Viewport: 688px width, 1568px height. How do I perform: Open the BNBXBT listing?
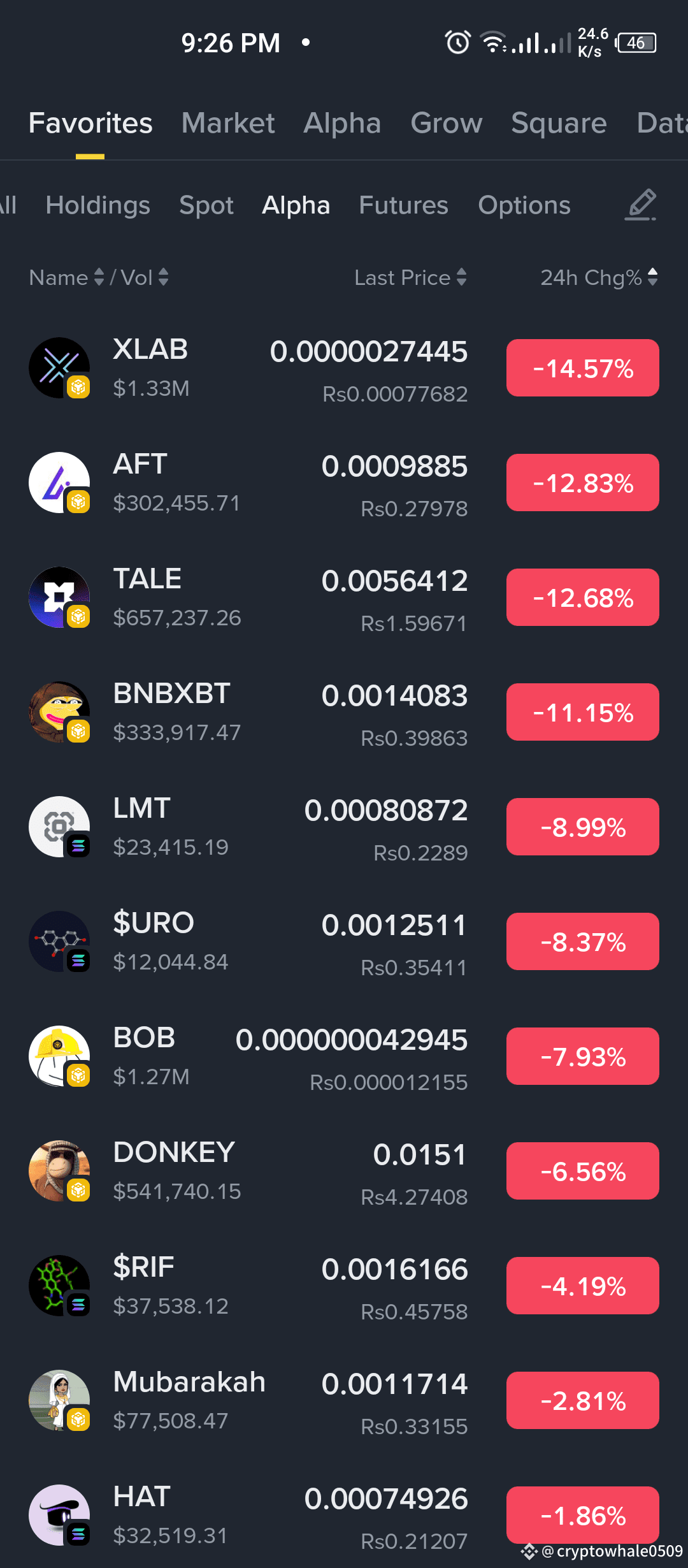click(x=344, y=713)
